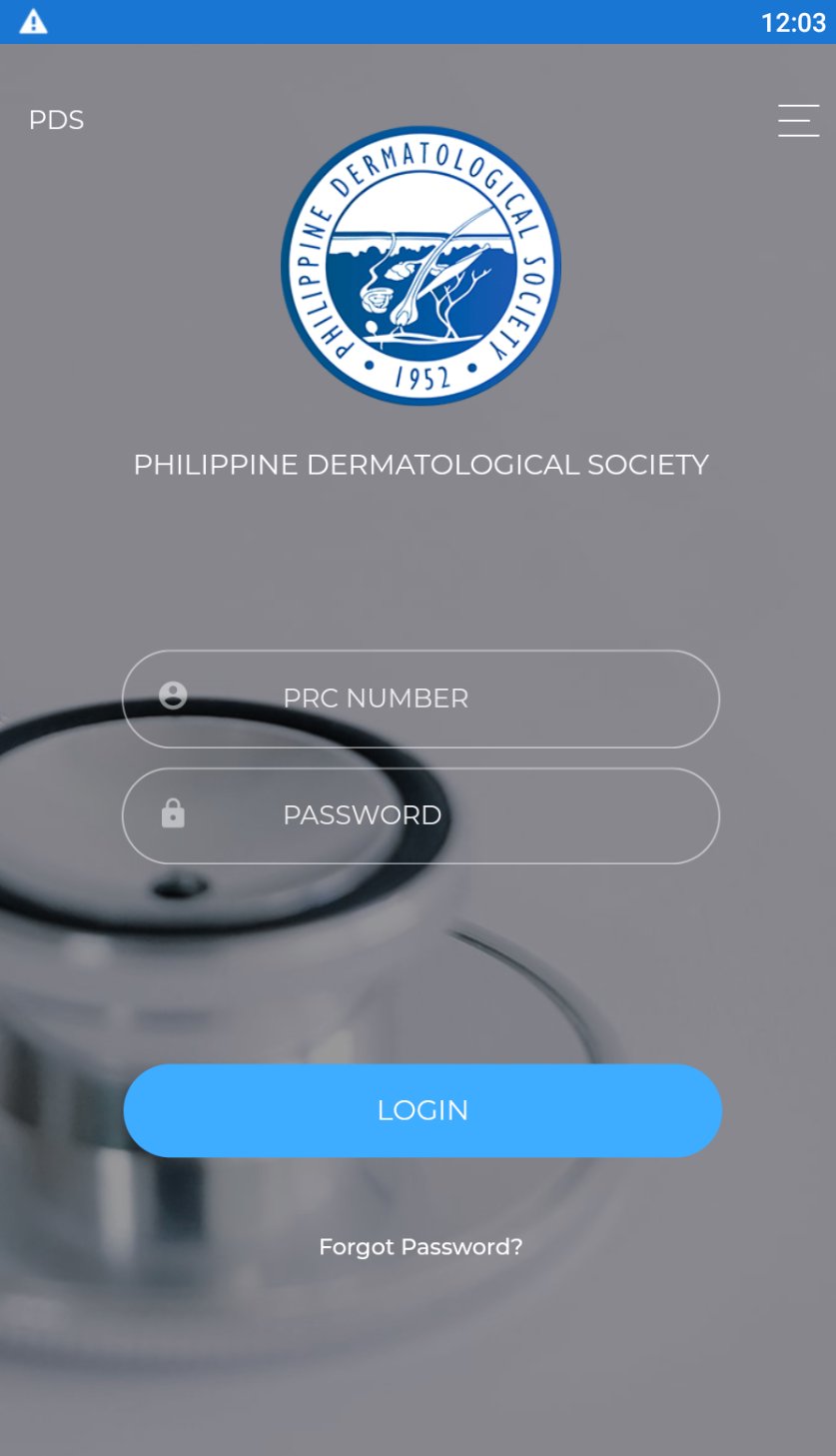The image size is (836, 1456).
Task: Tap the PDS app title text
Action: coord(56,120)
